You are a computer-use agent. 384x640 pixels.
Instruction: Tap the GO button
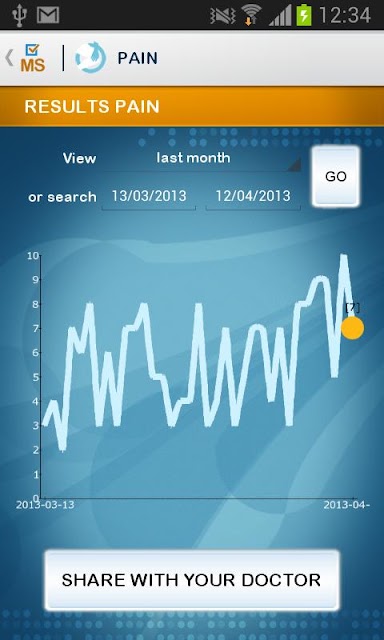click(336, 176)
